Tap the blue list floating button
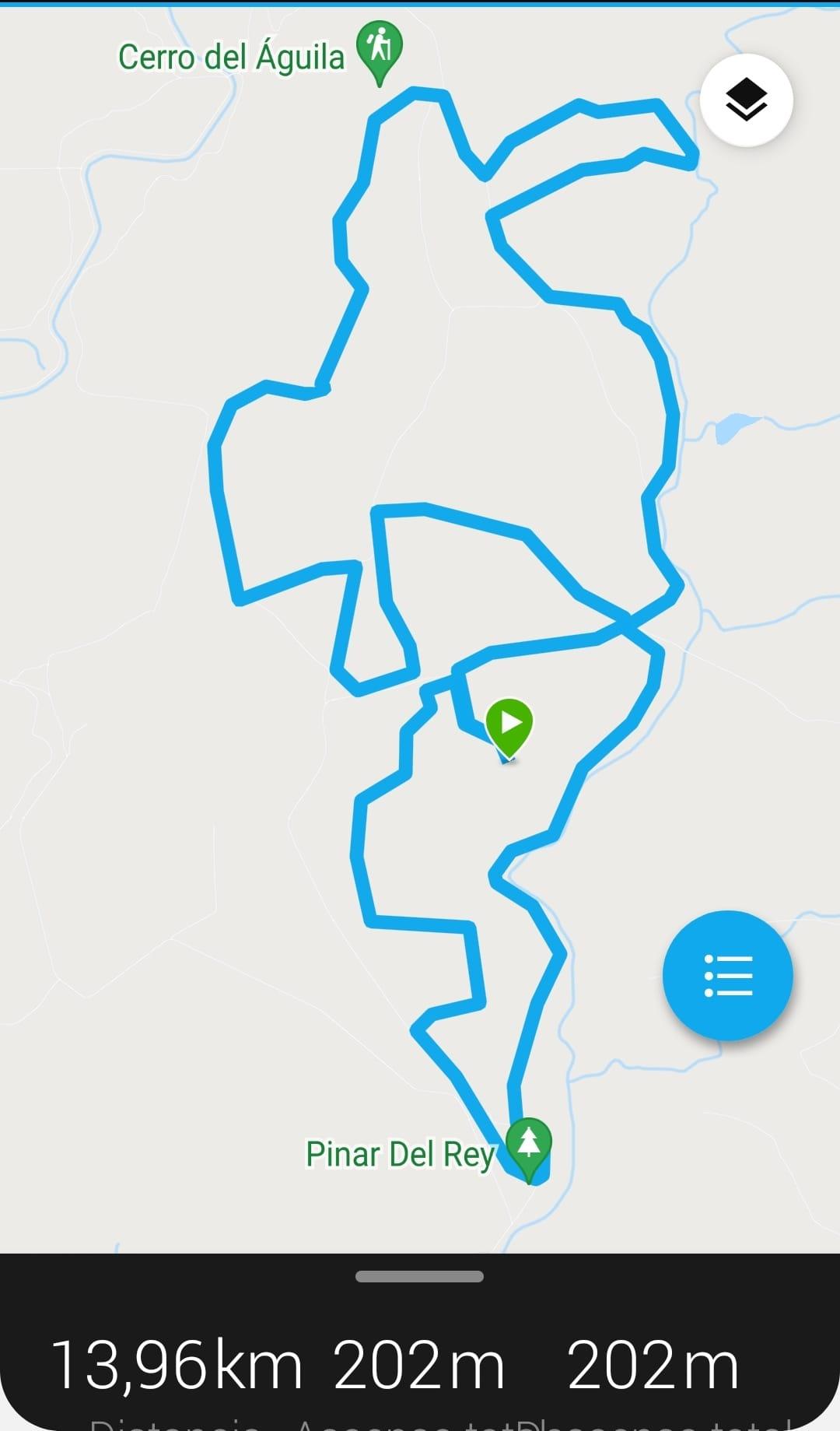 tap(727, 975)
